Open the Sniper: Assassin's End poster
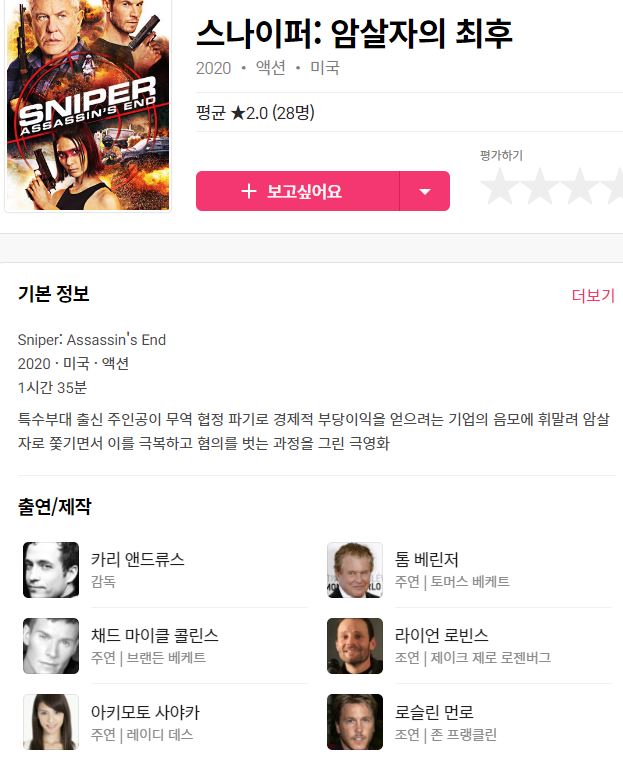 tap(88, 104)
